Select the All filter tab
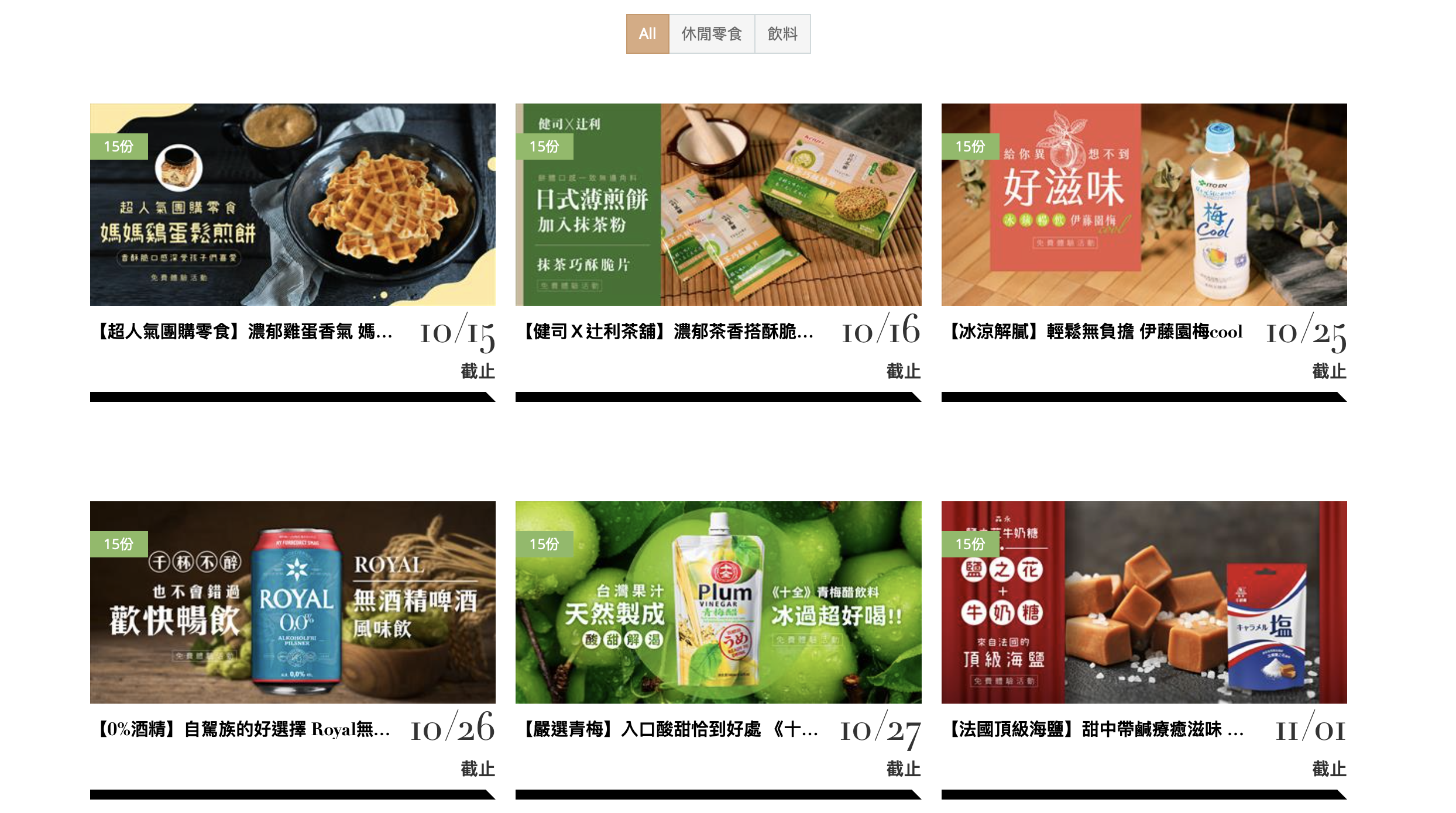Image resolution: width=1456 pixels, height=813 pixels. tap(647, 34)
